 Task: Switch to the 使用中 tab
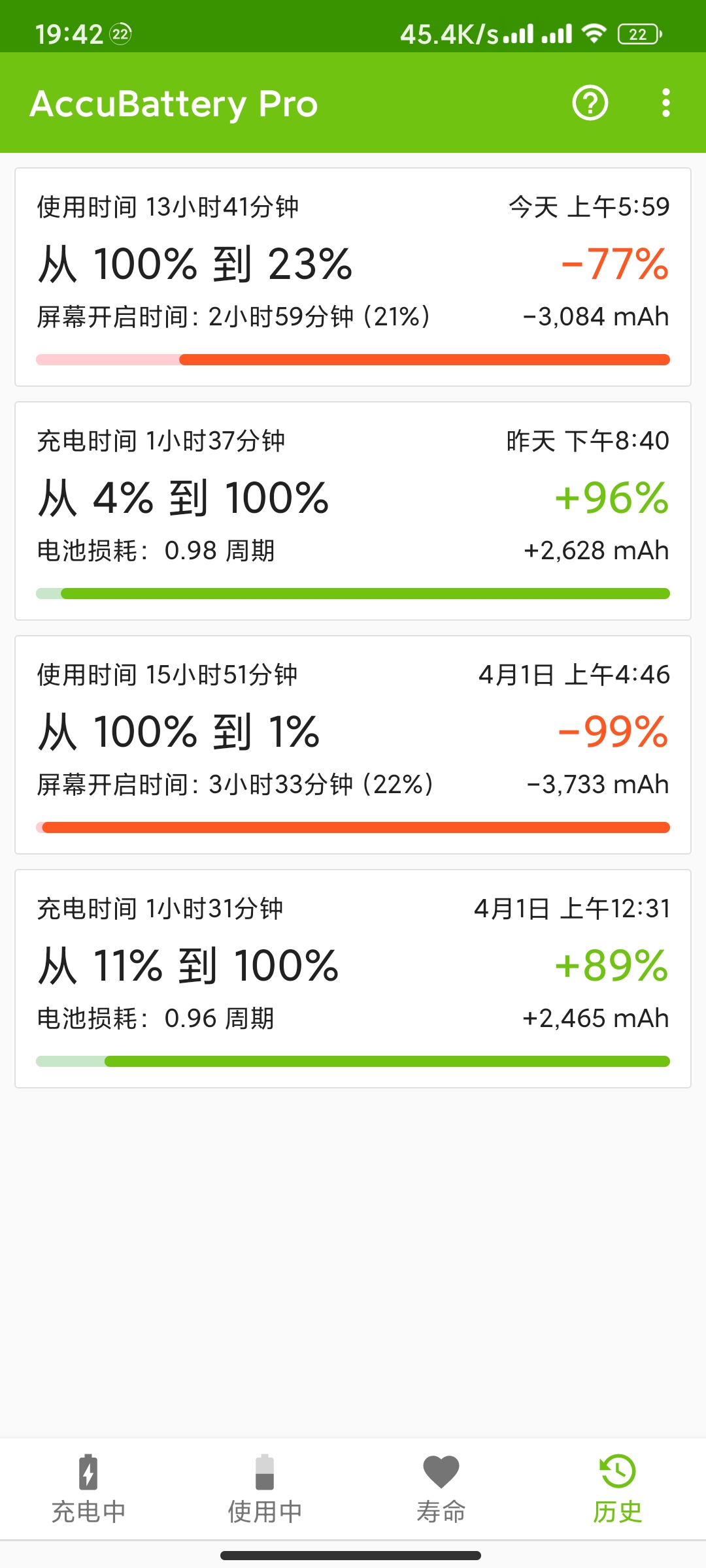(265, 1490)
